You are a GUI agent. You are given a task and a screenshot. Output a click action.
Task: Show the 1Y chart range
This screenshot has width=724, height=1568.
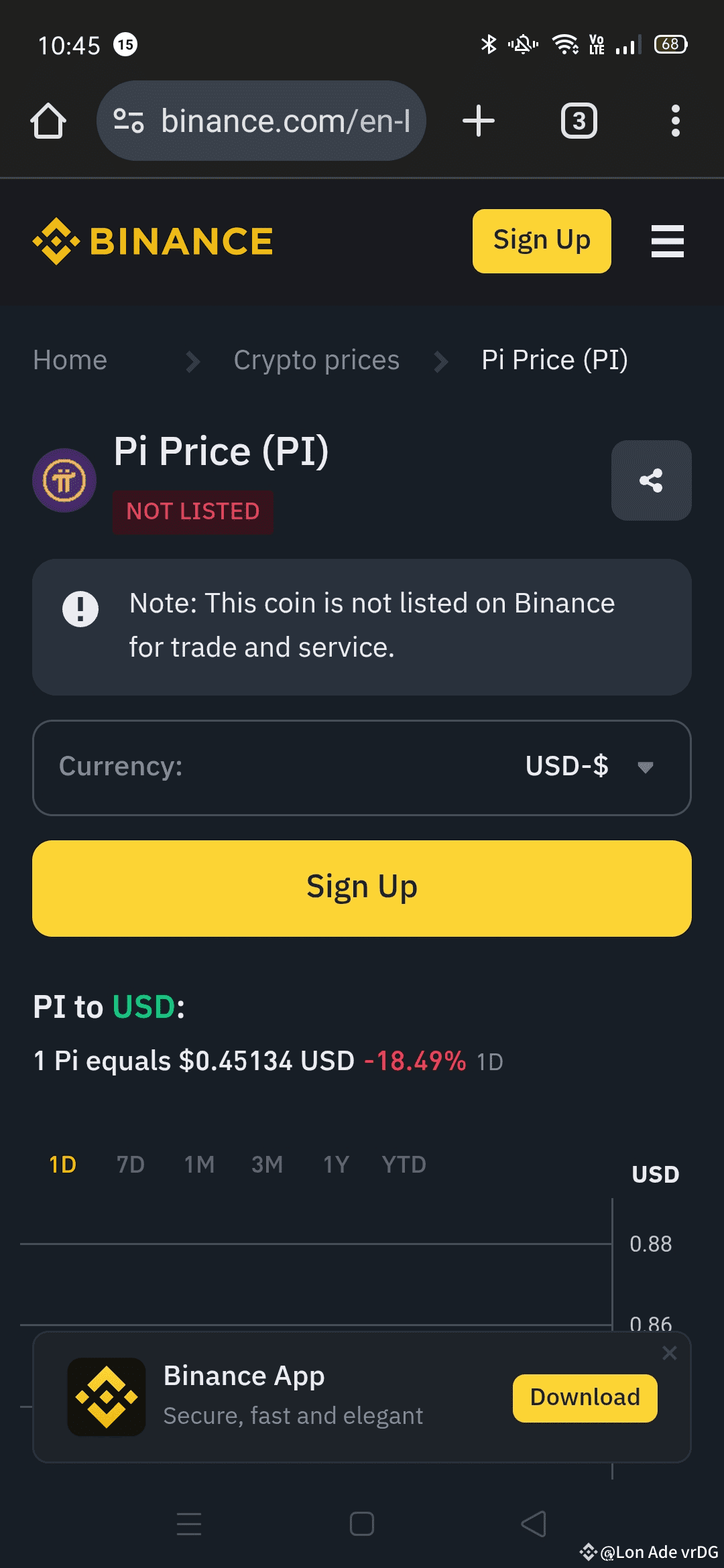pyautogui.click(x=336, y=1165)
